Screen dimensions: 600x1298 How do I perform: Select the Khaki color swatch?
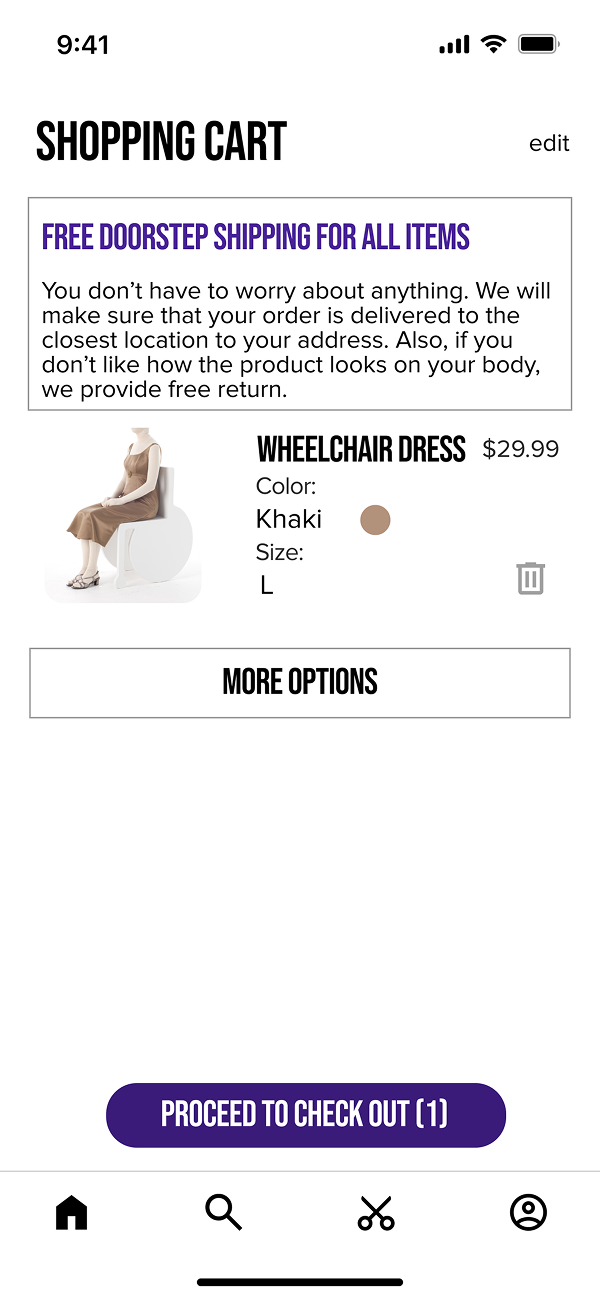[375, 520]
